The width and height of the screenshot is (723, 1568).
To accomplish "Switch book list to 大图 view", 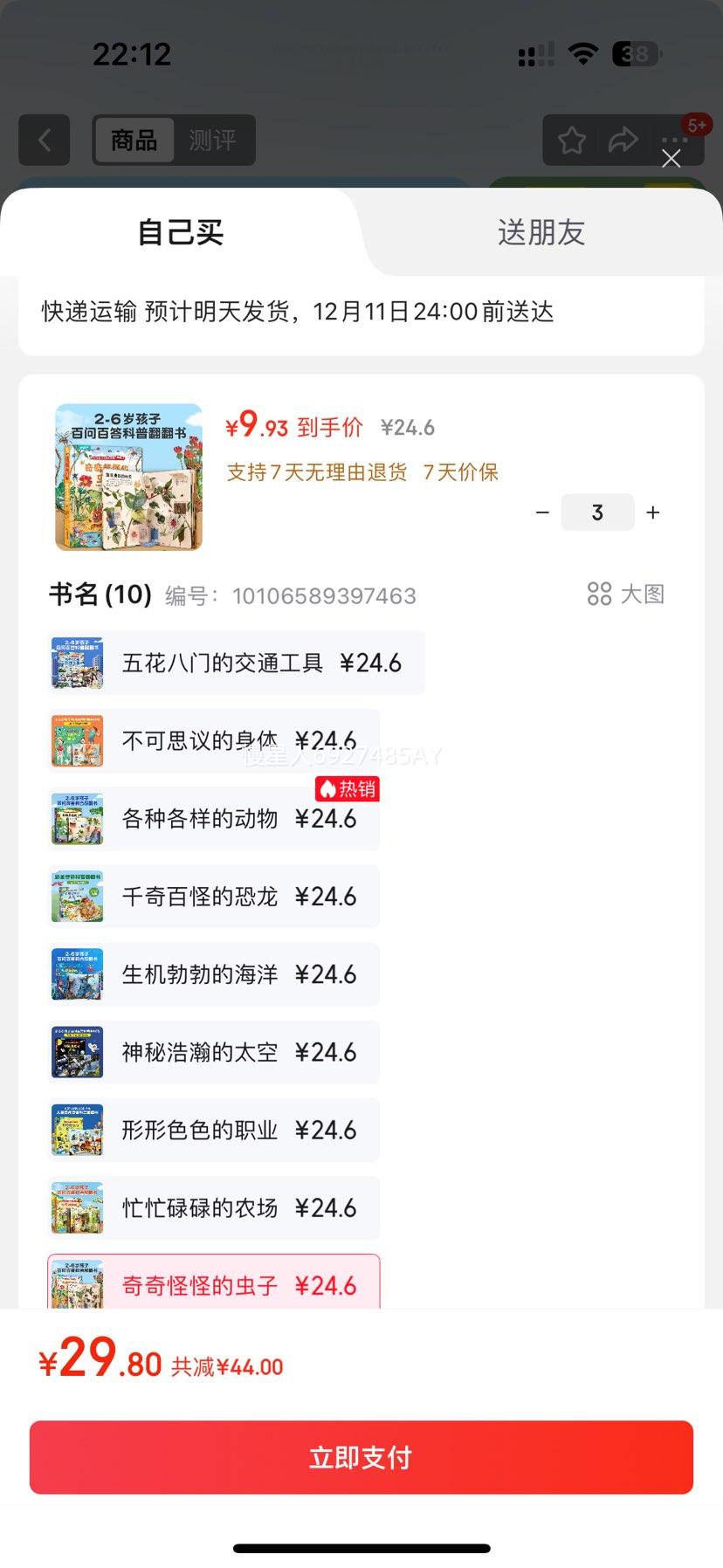I will 626,595.
